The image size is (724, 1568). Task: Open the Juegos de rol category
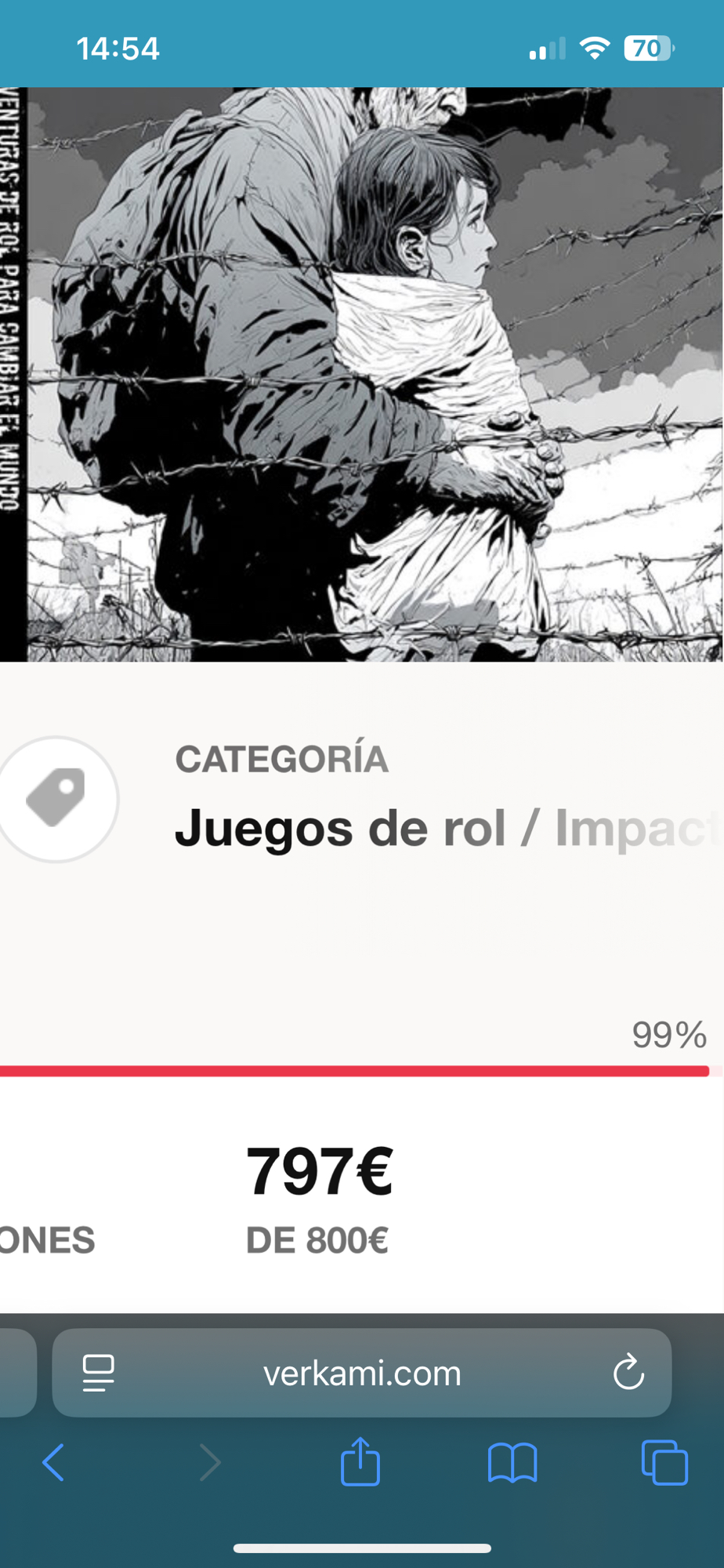click(x=340, y=829)
